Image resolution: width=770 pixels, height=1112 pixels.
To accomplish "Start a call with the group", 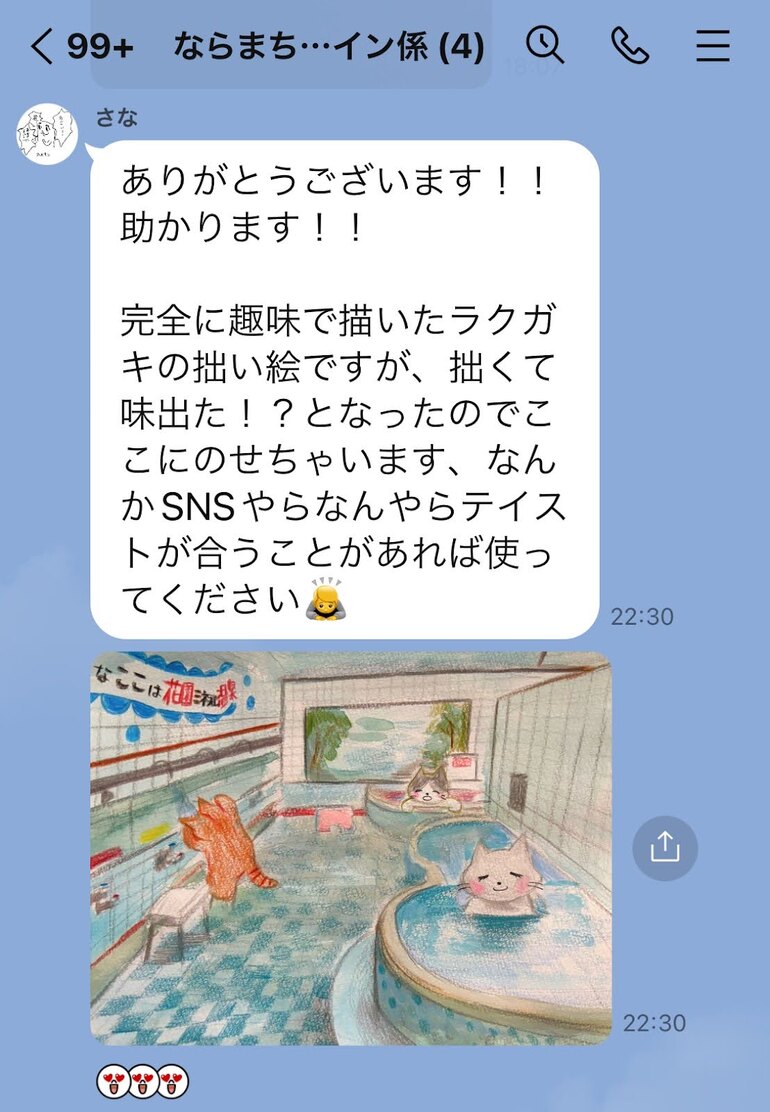I will [x=630, y=46].
